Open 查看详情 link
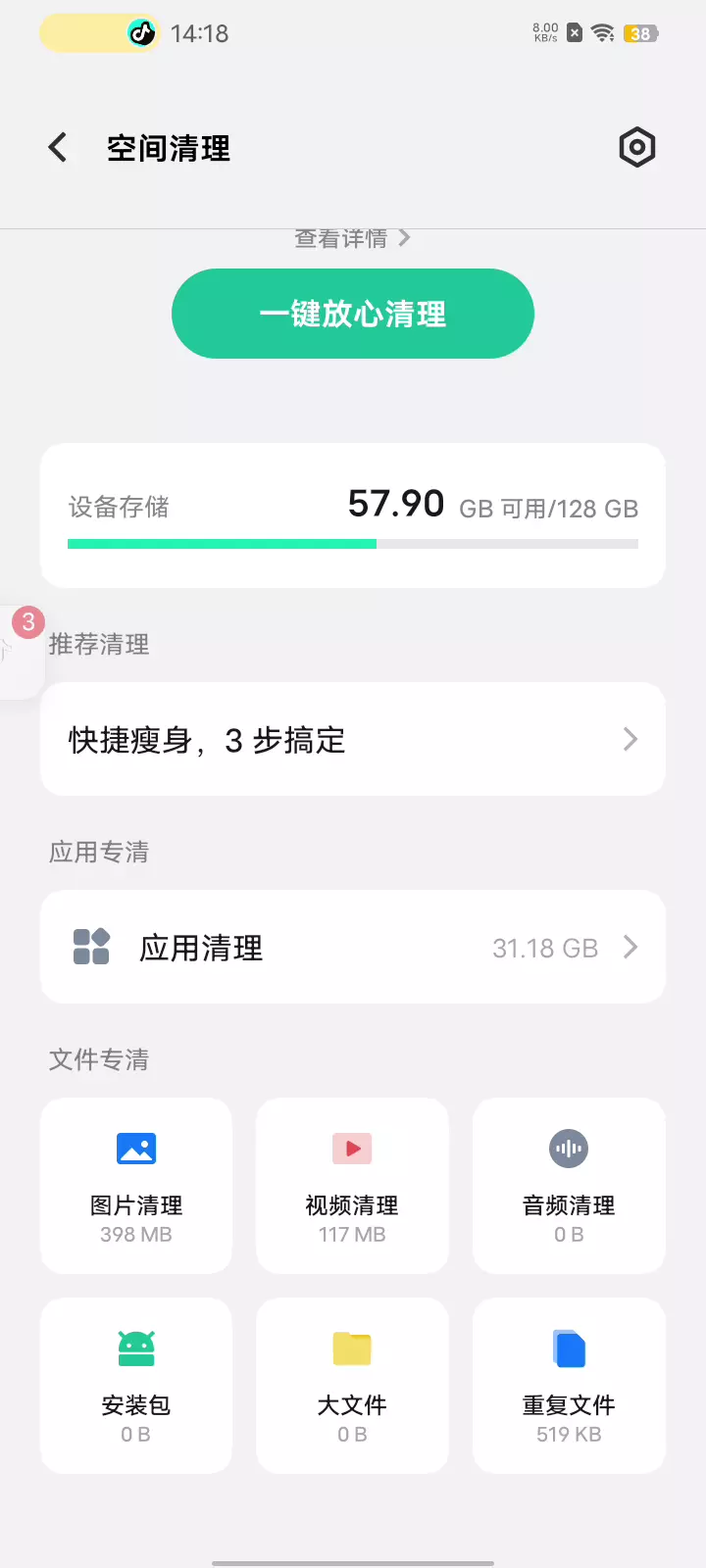This screenshot has width=706, height=1568. pos(352,238)
